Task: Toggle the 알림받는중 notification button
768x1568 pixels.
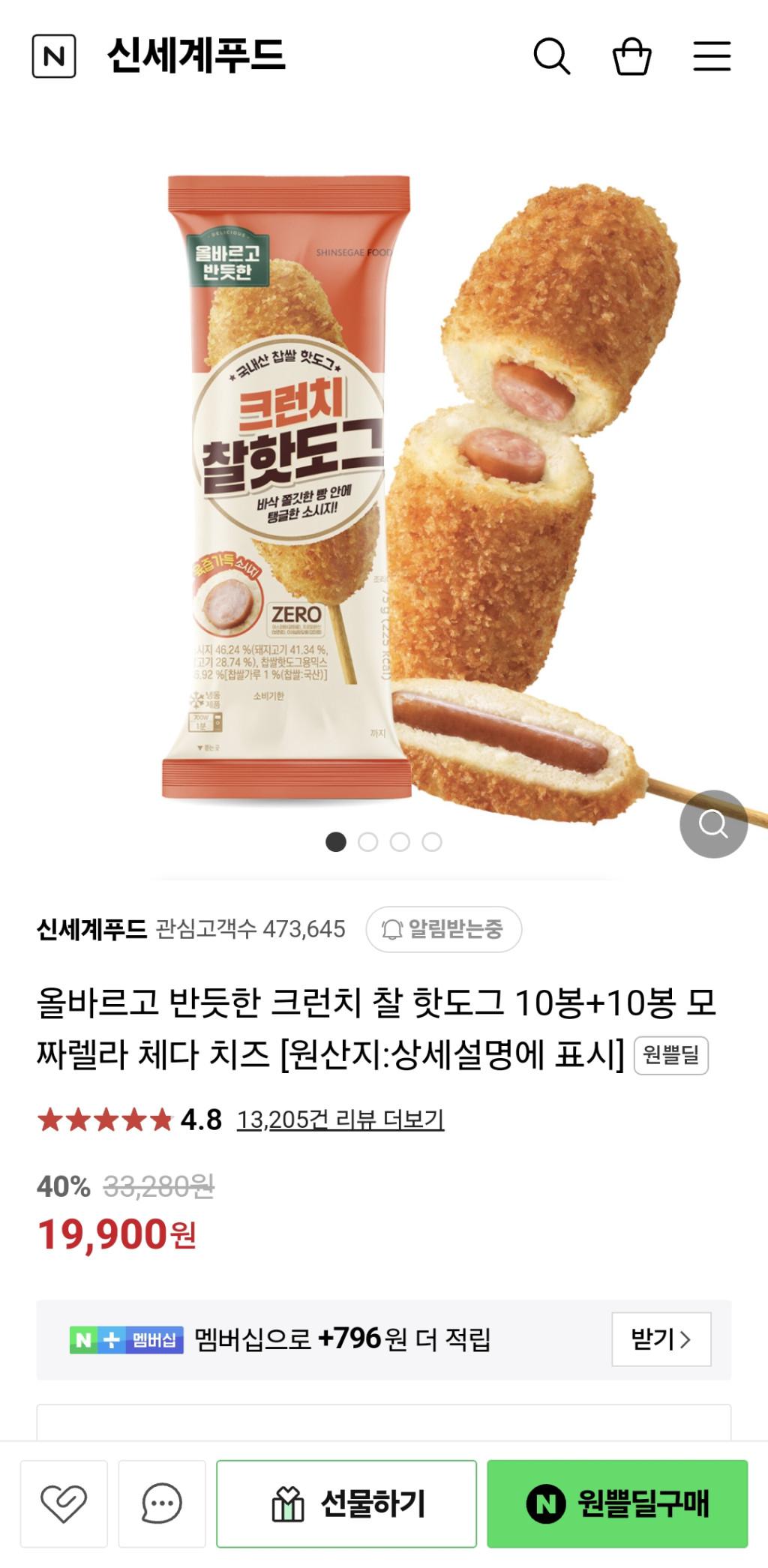Action: tap(443, 930)
